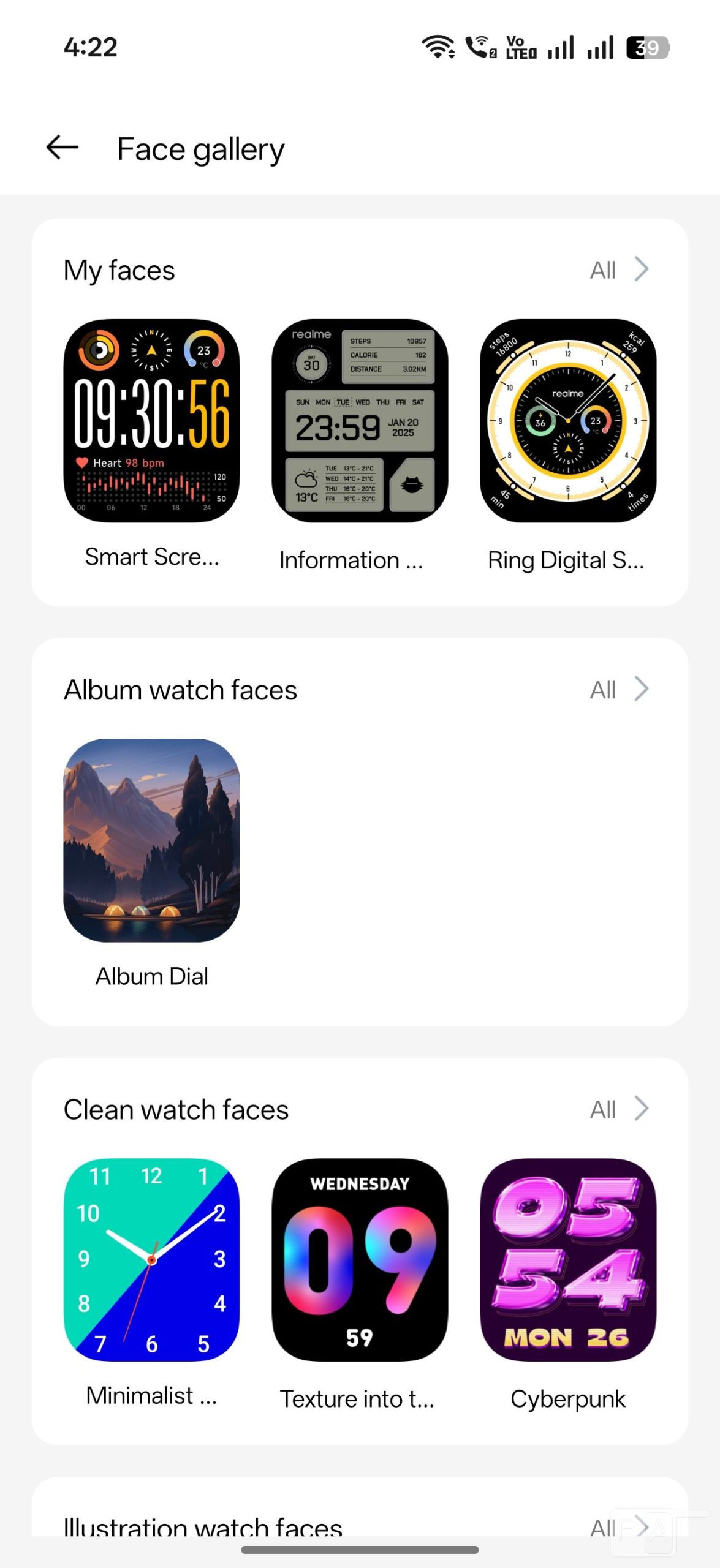Select the Cyberpunk watch face
This screenshot has height=1568, width=720.
(568, 1259)
